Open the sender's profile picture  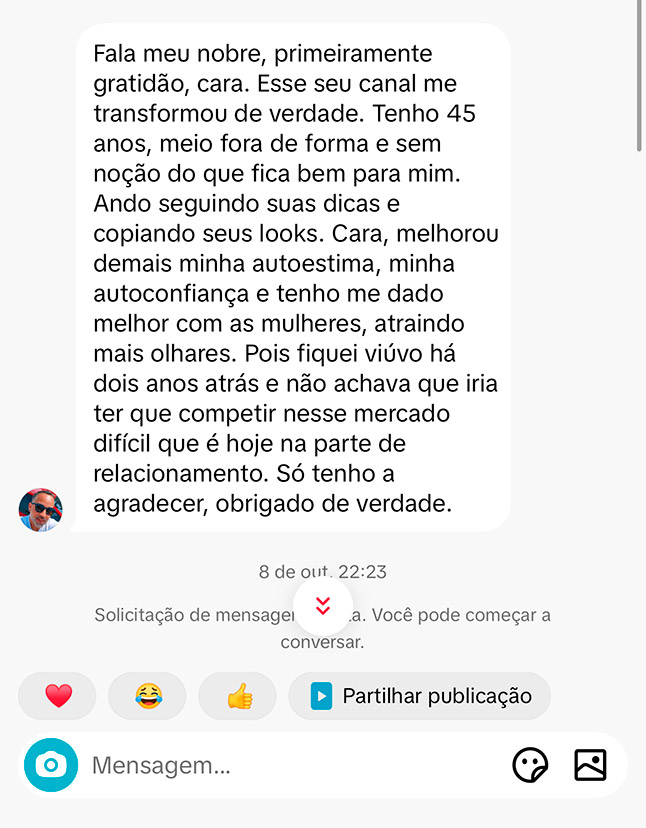pos(41,510)
